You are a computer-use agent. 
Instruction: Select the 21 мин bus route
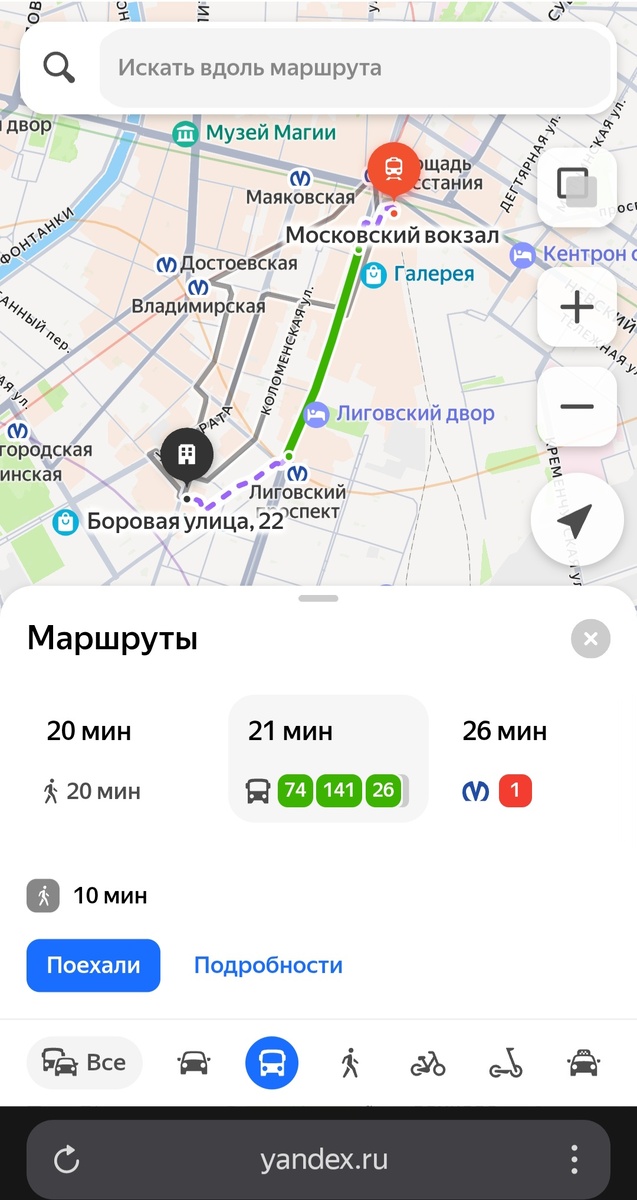tap(328, 760)
